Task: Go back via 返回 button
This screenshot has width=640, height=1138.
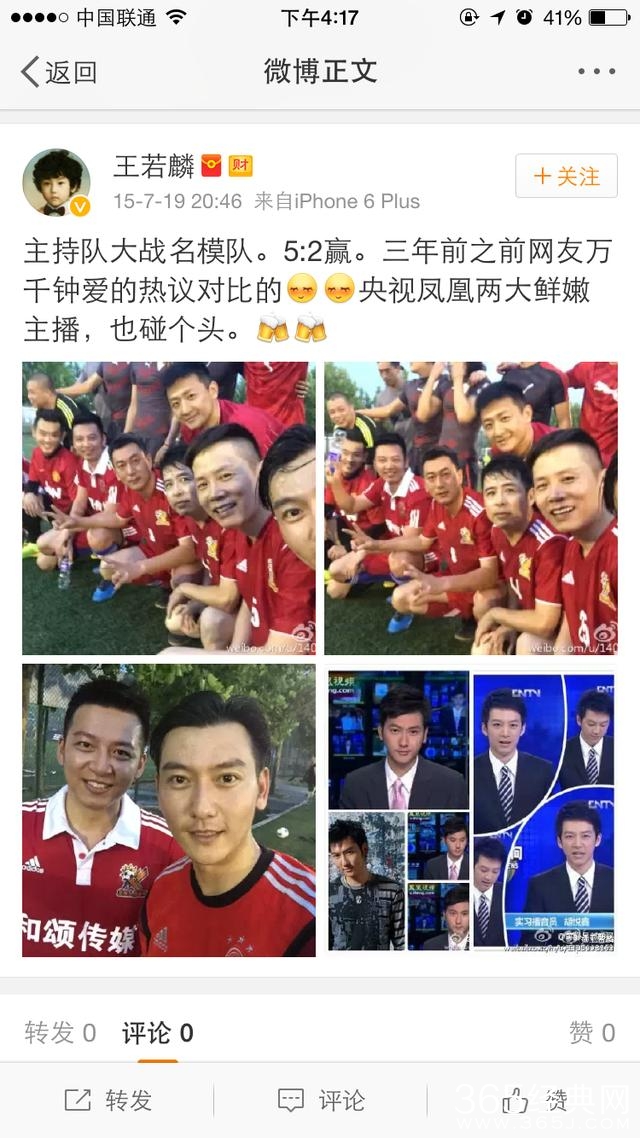Action: point(58,72)
